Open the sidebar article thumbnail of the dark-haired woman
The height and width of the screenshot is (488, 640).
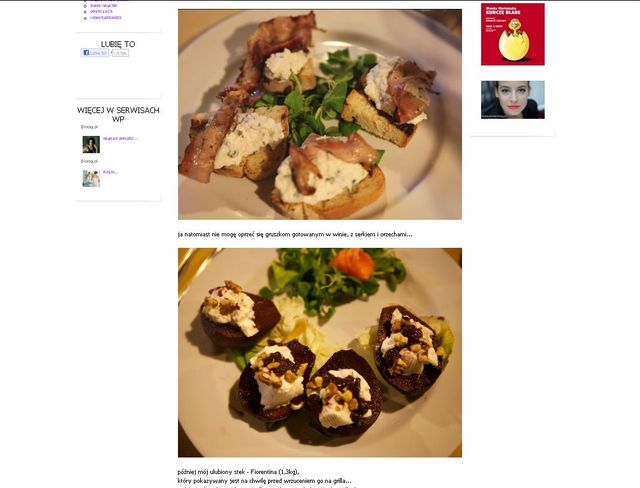point(91,144)
